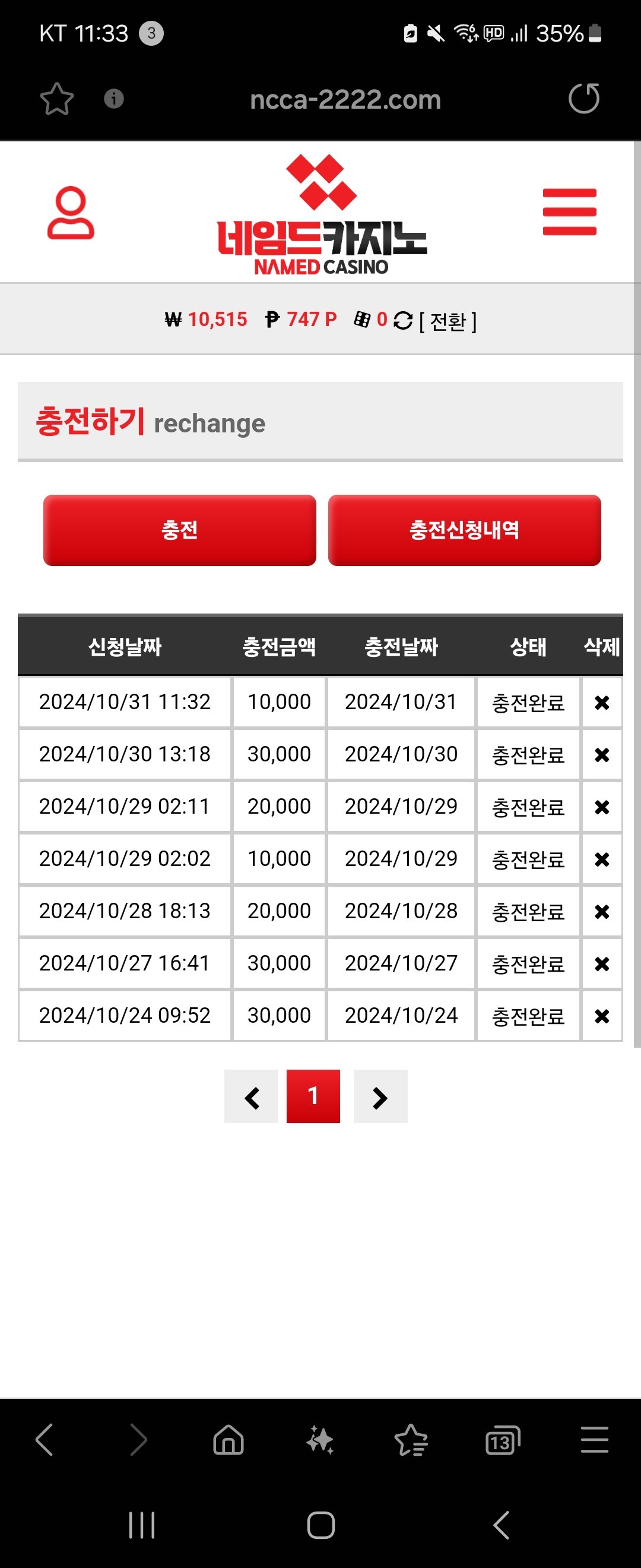Open the user profile icon
The image size is (641, 1568).
[x=71, y=213]
